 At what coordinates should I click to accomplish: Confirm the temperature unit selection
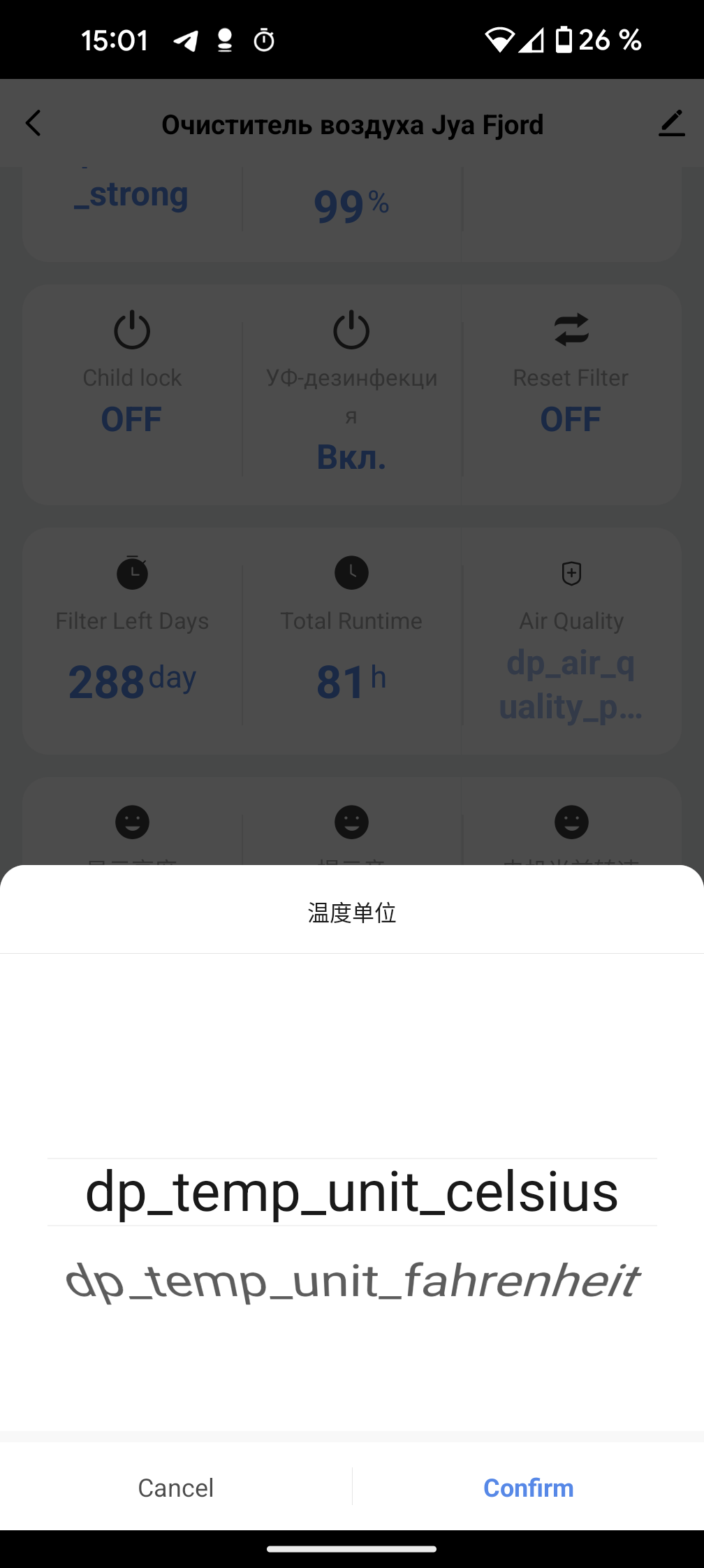click(x=528, y=1488)
